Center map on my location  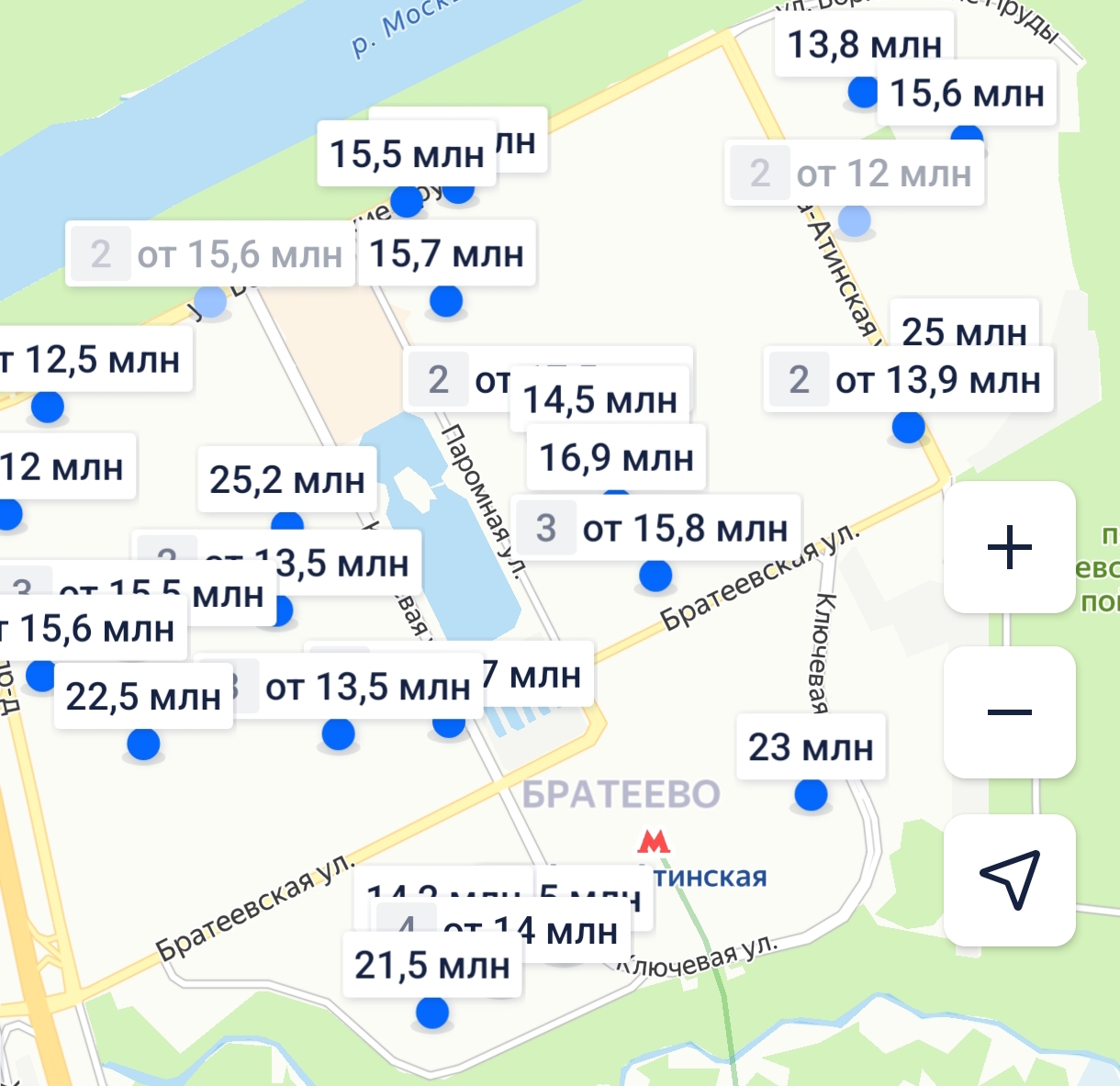(1010, 879)
